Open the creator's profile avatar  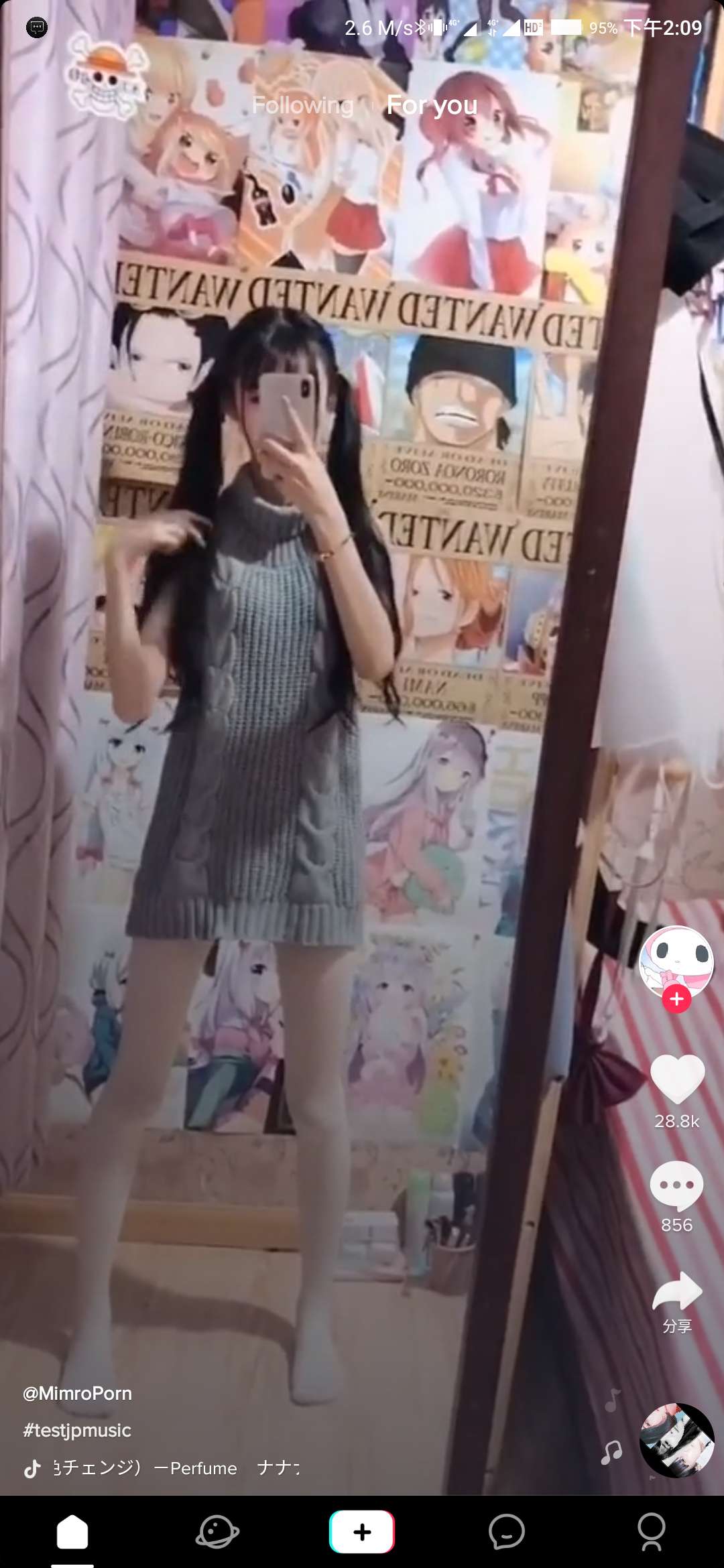pyautogui.click(x=676, y=960)
